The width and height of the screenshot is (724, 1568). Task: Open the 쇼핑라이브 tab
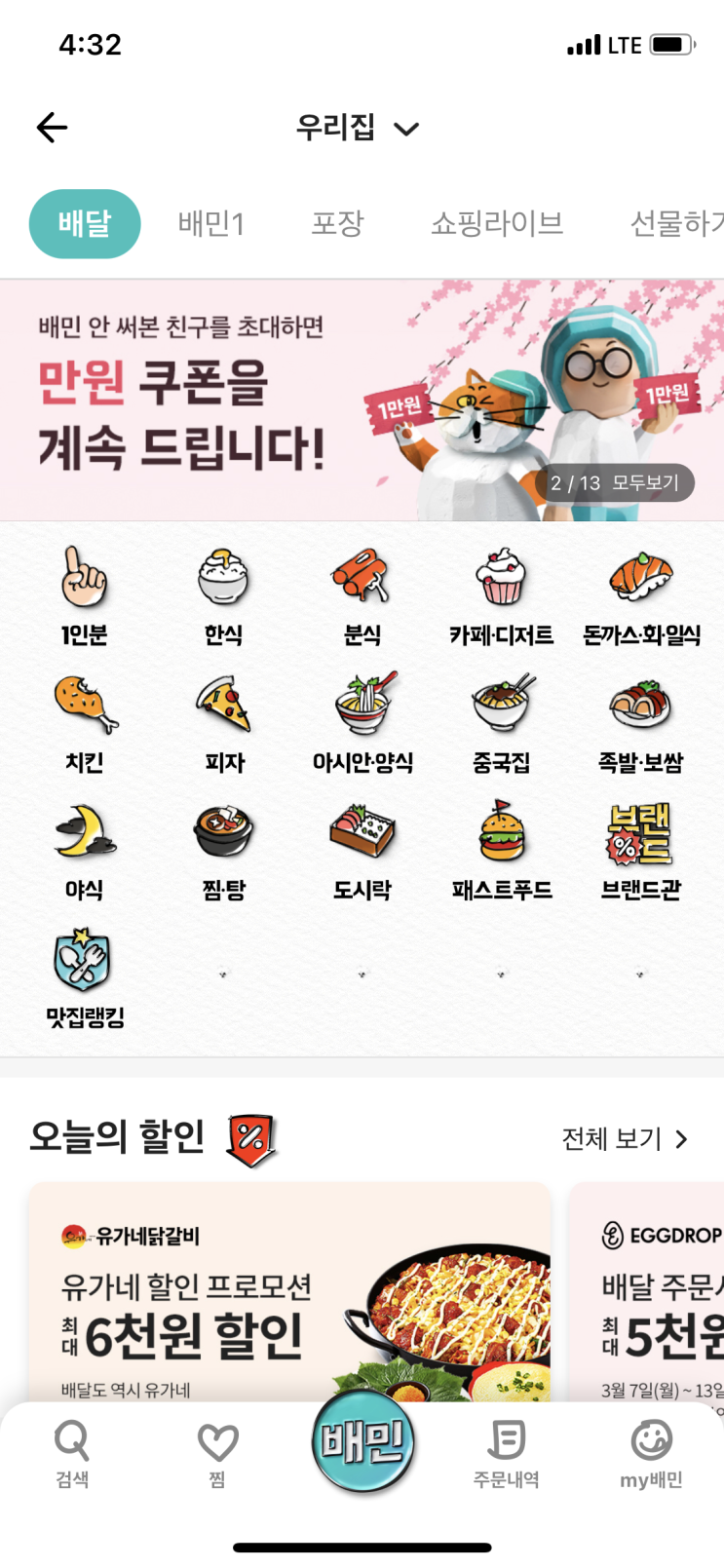[497, 224]
